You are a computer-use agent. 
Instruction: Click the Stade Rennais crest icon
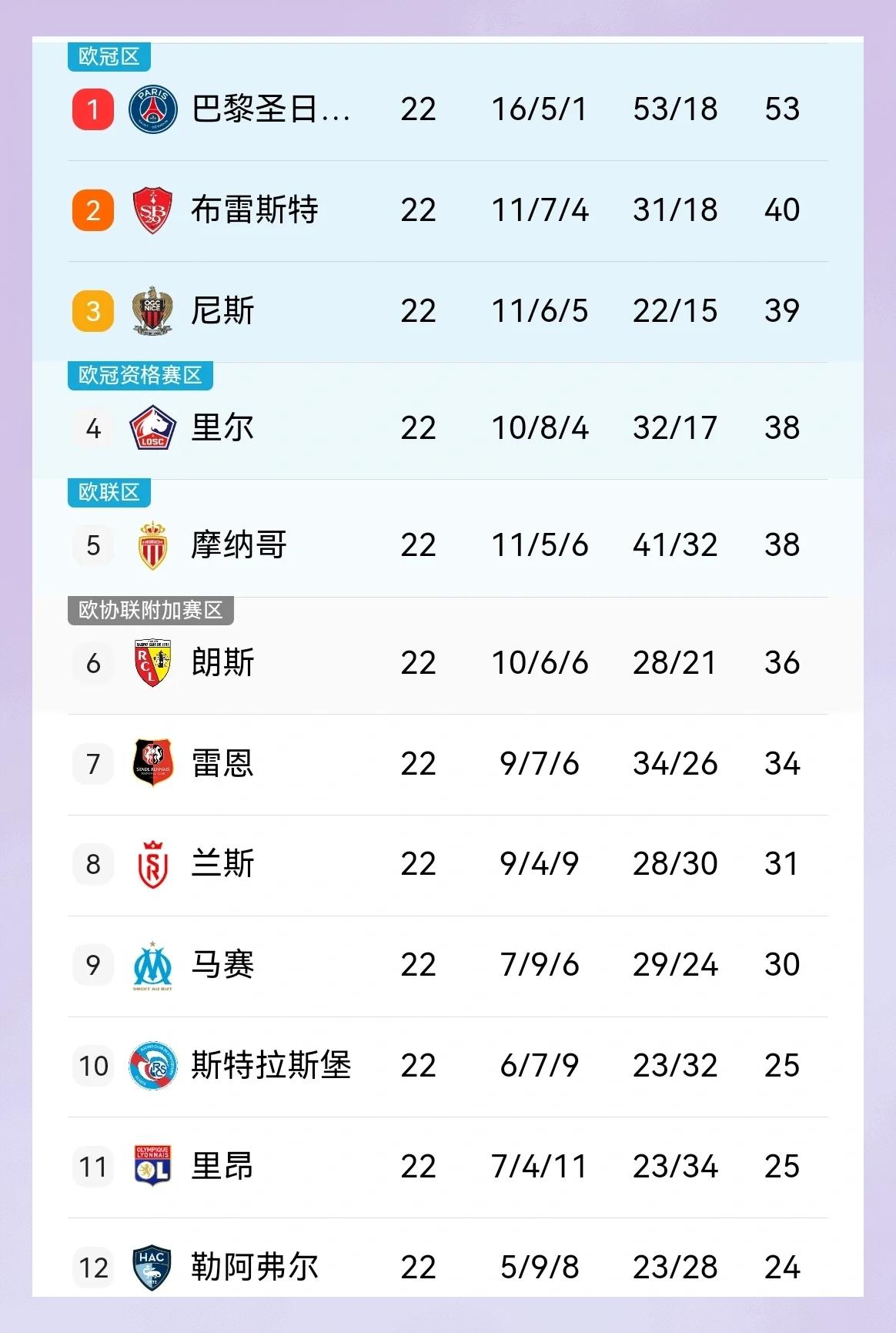(x=151, y=762)
